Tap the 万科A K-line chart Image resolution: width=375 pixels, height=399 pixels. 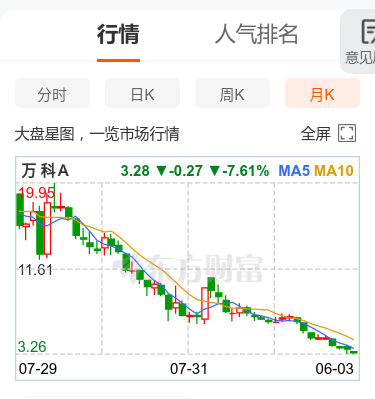(187, 268)
